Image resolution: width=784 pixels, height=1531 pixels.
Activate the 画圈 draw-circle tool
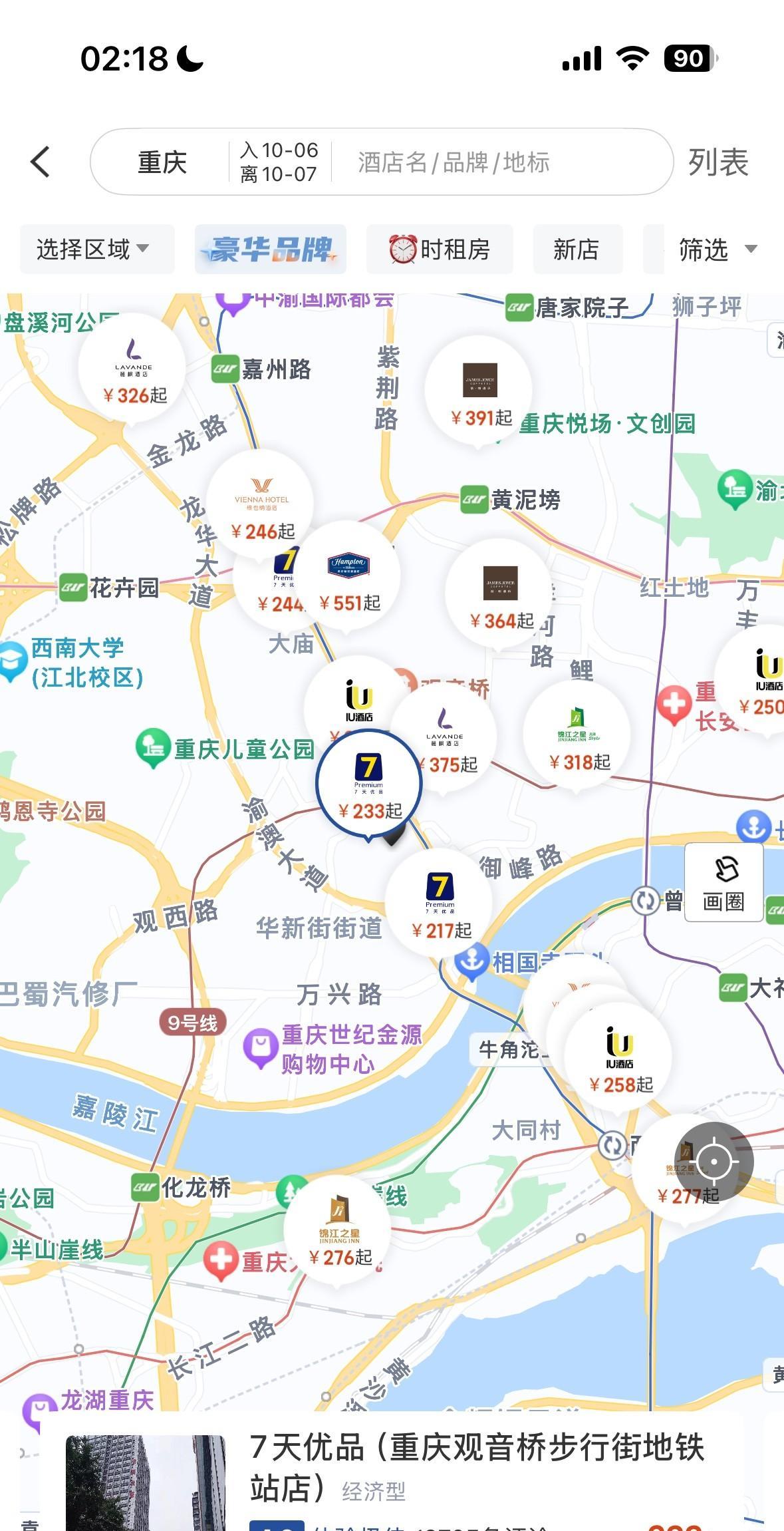723,882
